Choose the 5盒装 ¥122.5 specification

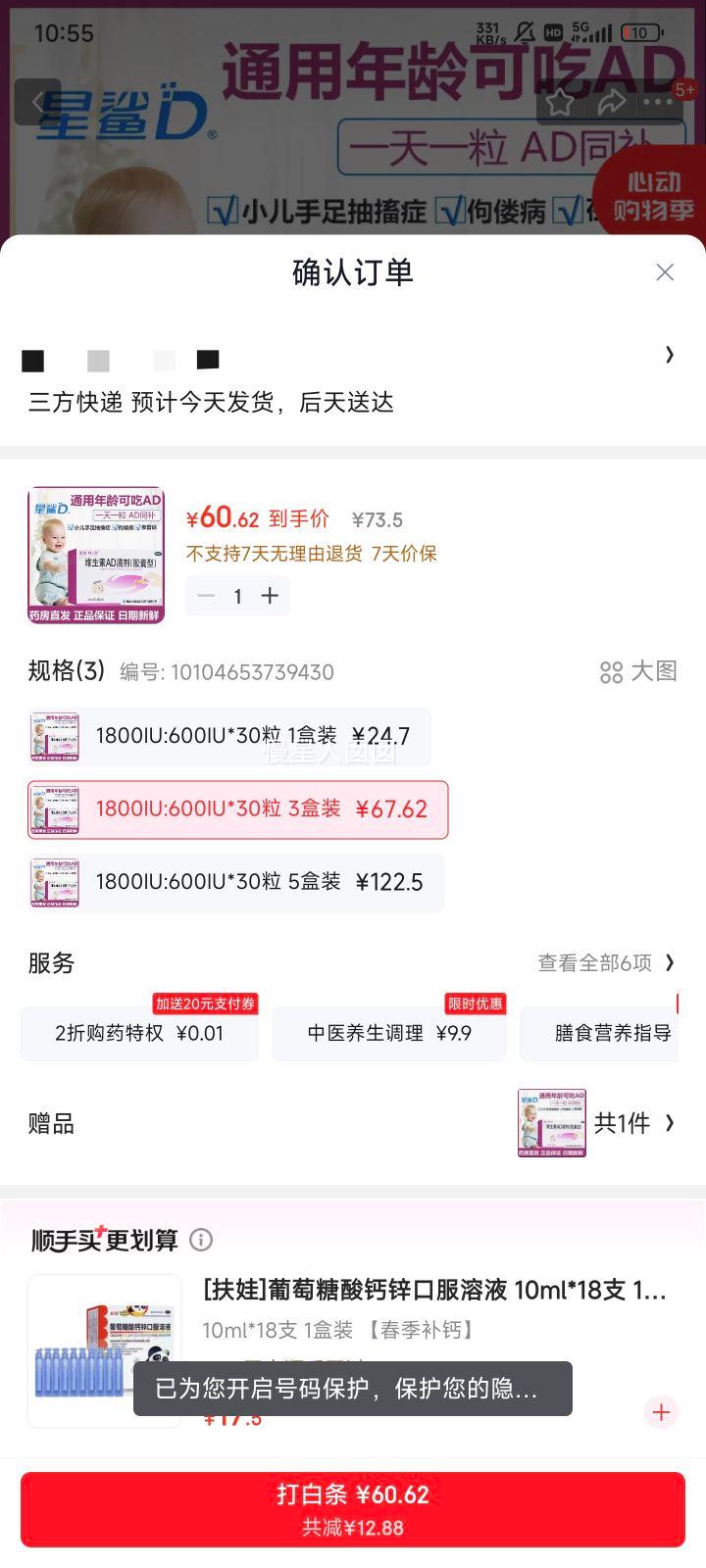pos(235,882)
